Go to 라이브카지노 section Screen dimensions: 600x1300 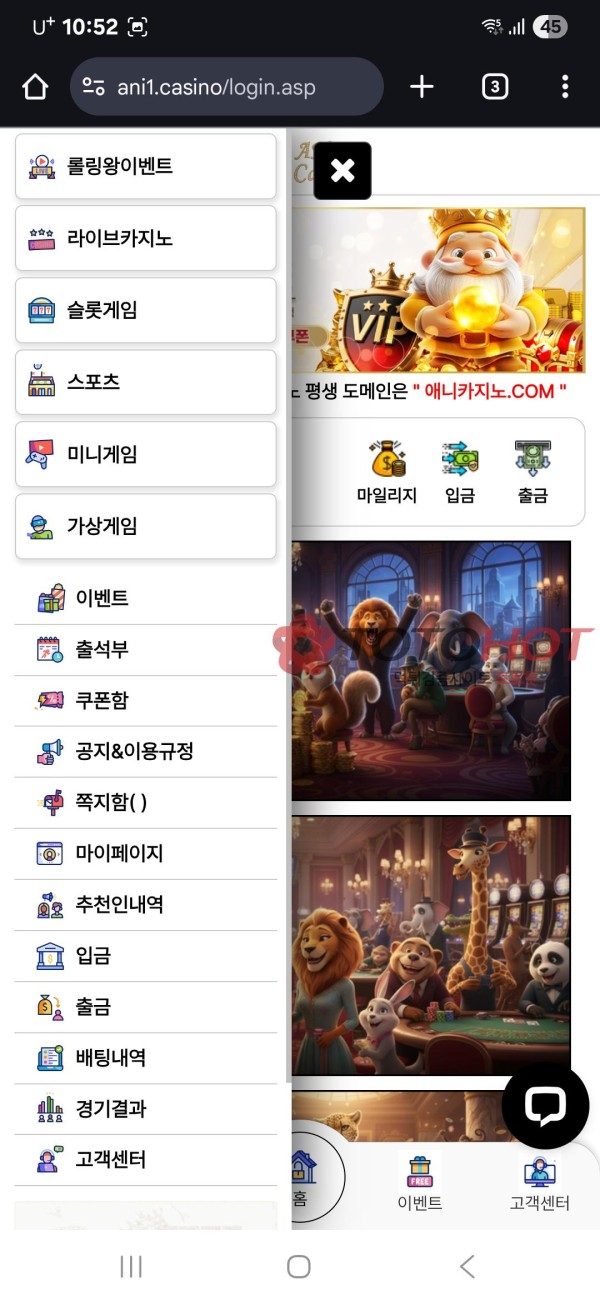[146, 238]
